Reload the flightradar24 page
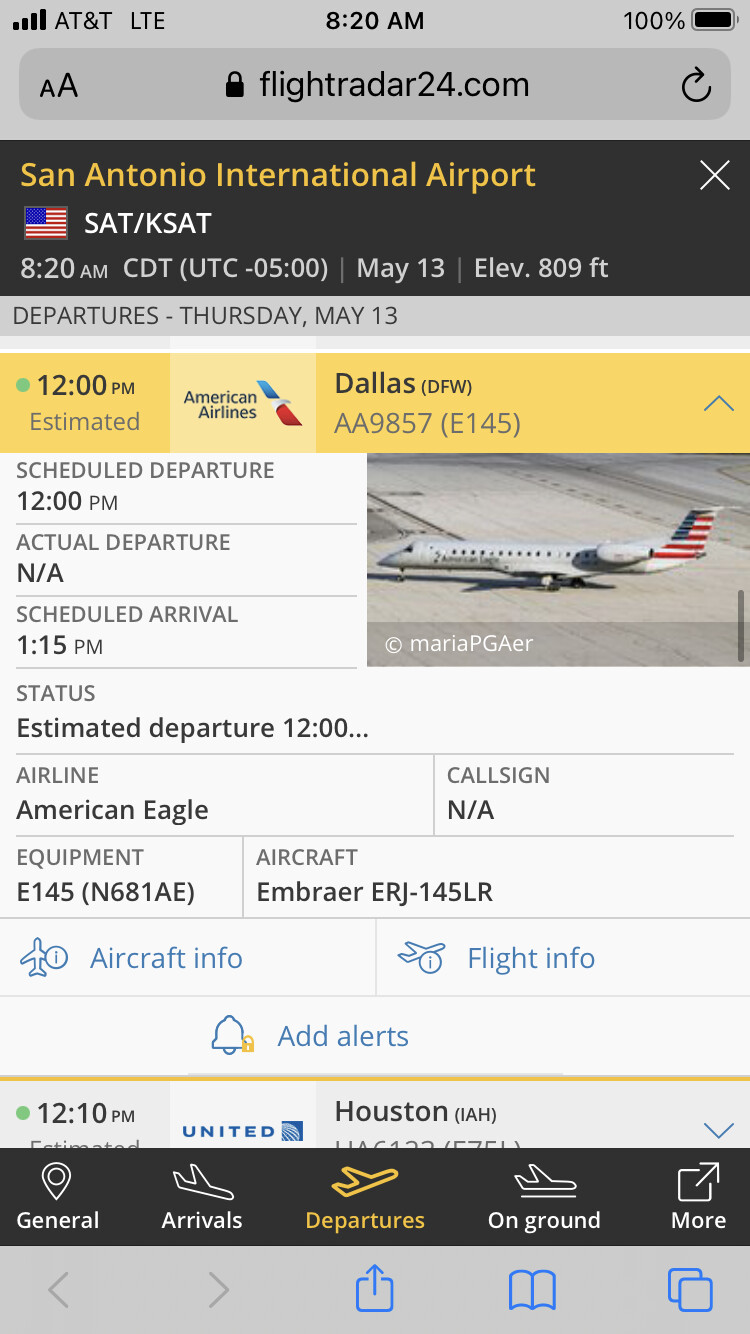Viewport: 750px width, 1334px height. 696,86
